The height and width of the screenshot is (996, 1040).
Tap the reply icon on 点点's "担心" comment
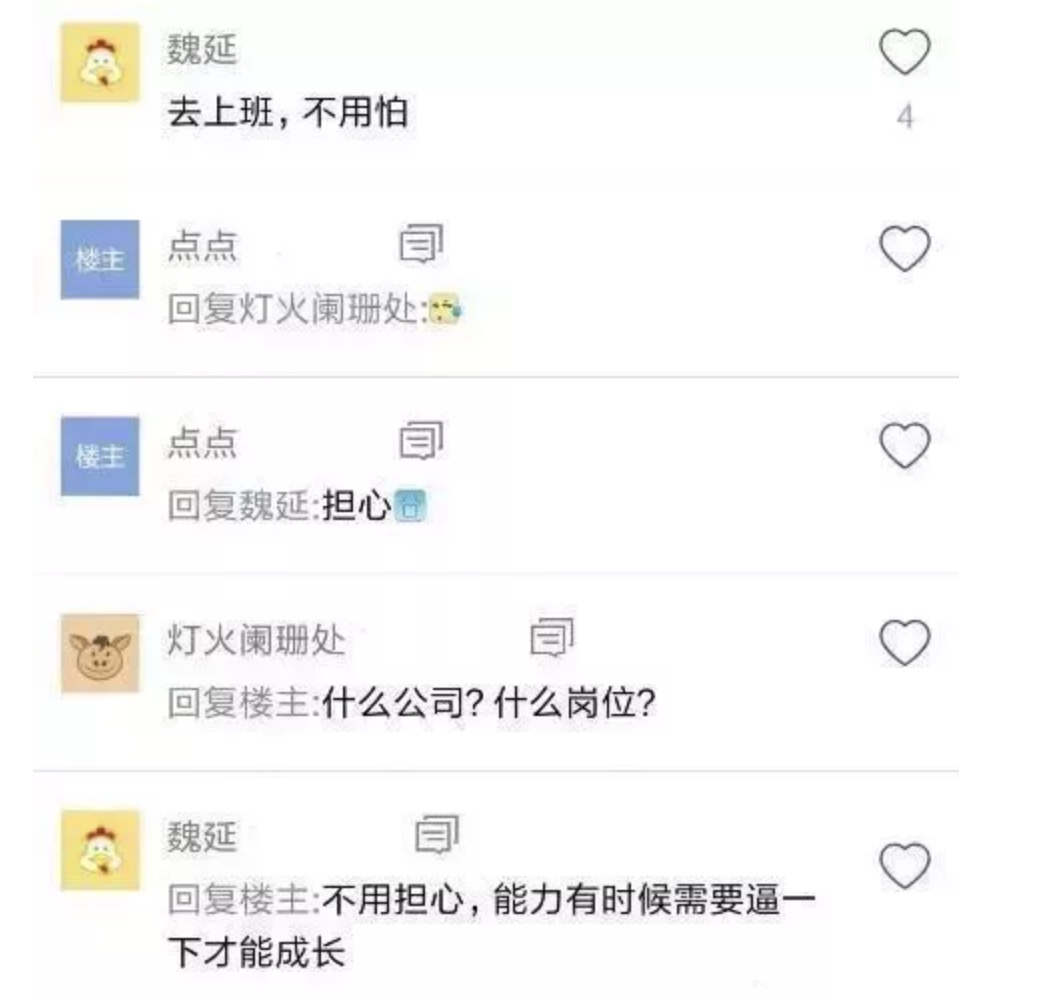[x=421, y=440]
